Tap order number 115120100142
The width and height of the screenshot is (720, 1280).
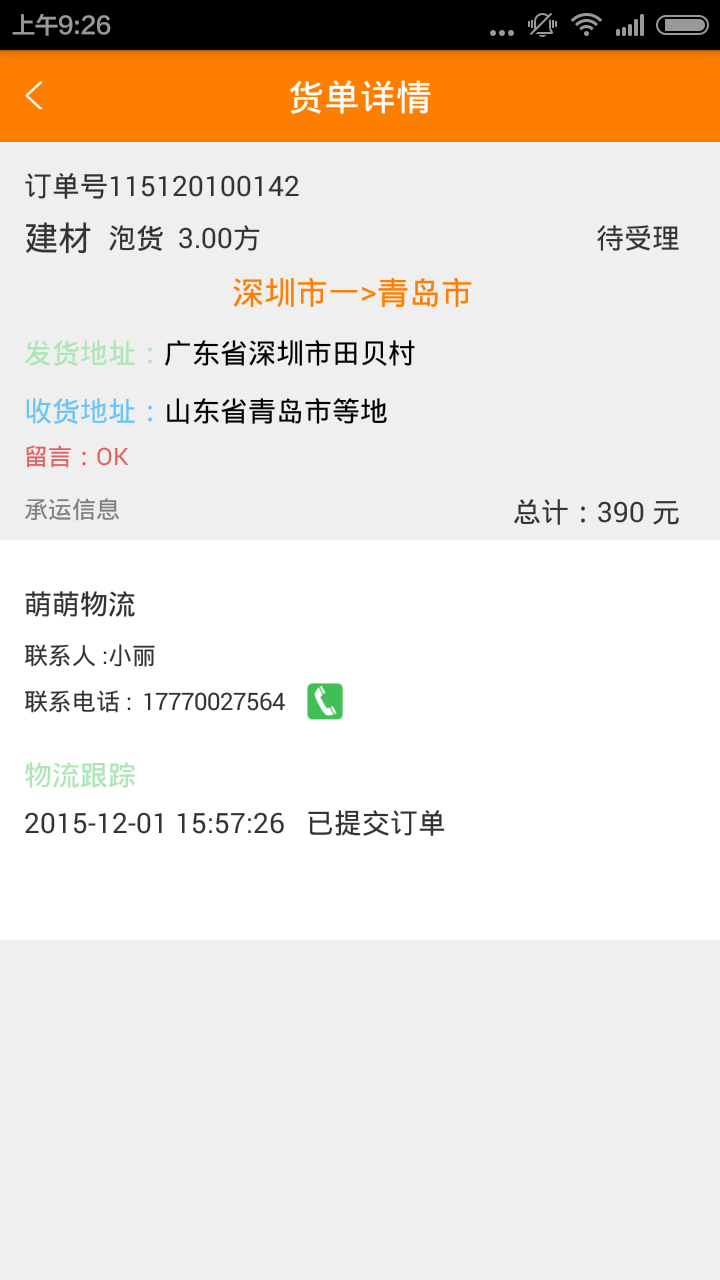[160, 186]
